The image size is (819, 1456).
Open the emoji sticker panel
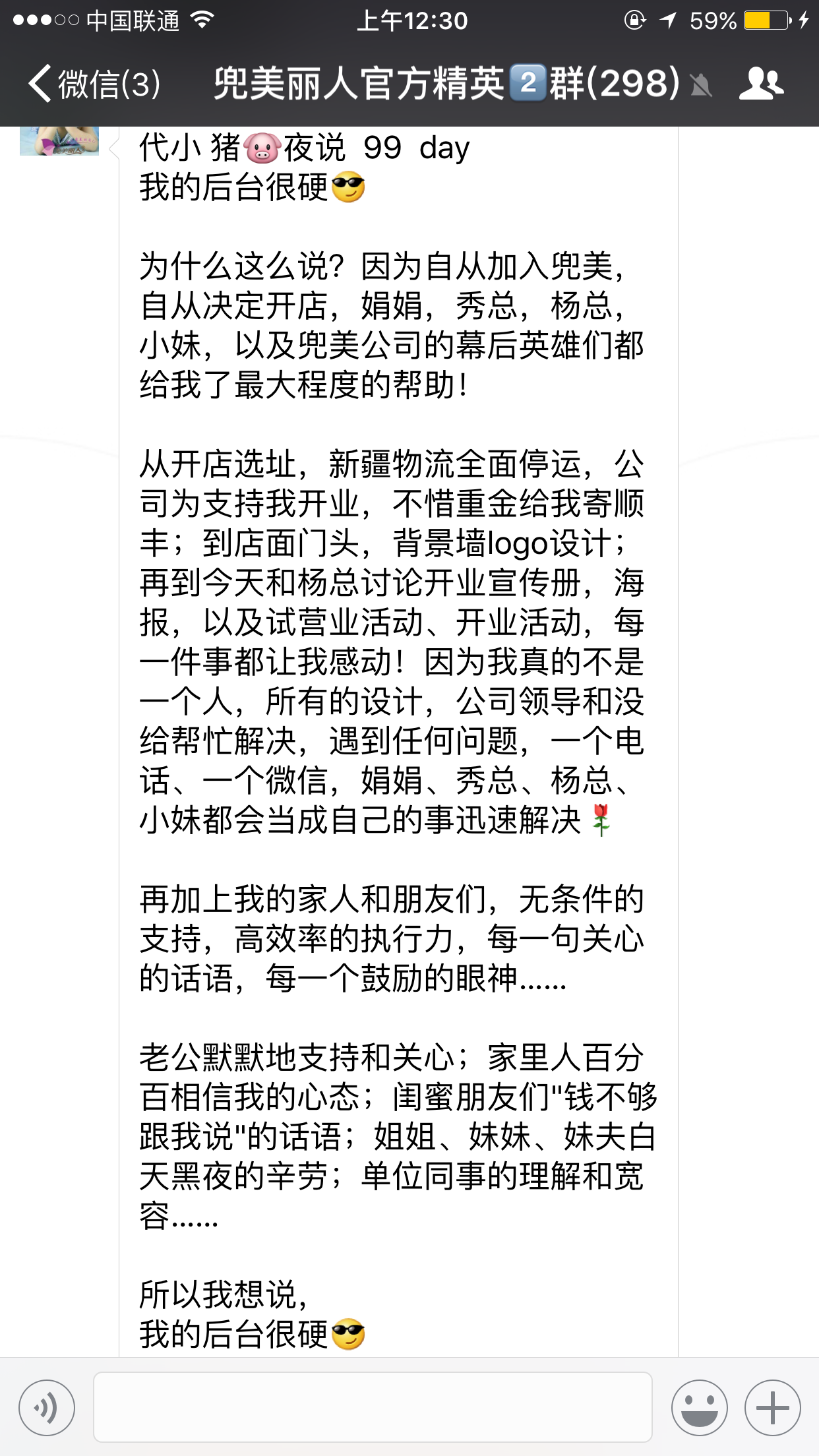(699, 1407)
